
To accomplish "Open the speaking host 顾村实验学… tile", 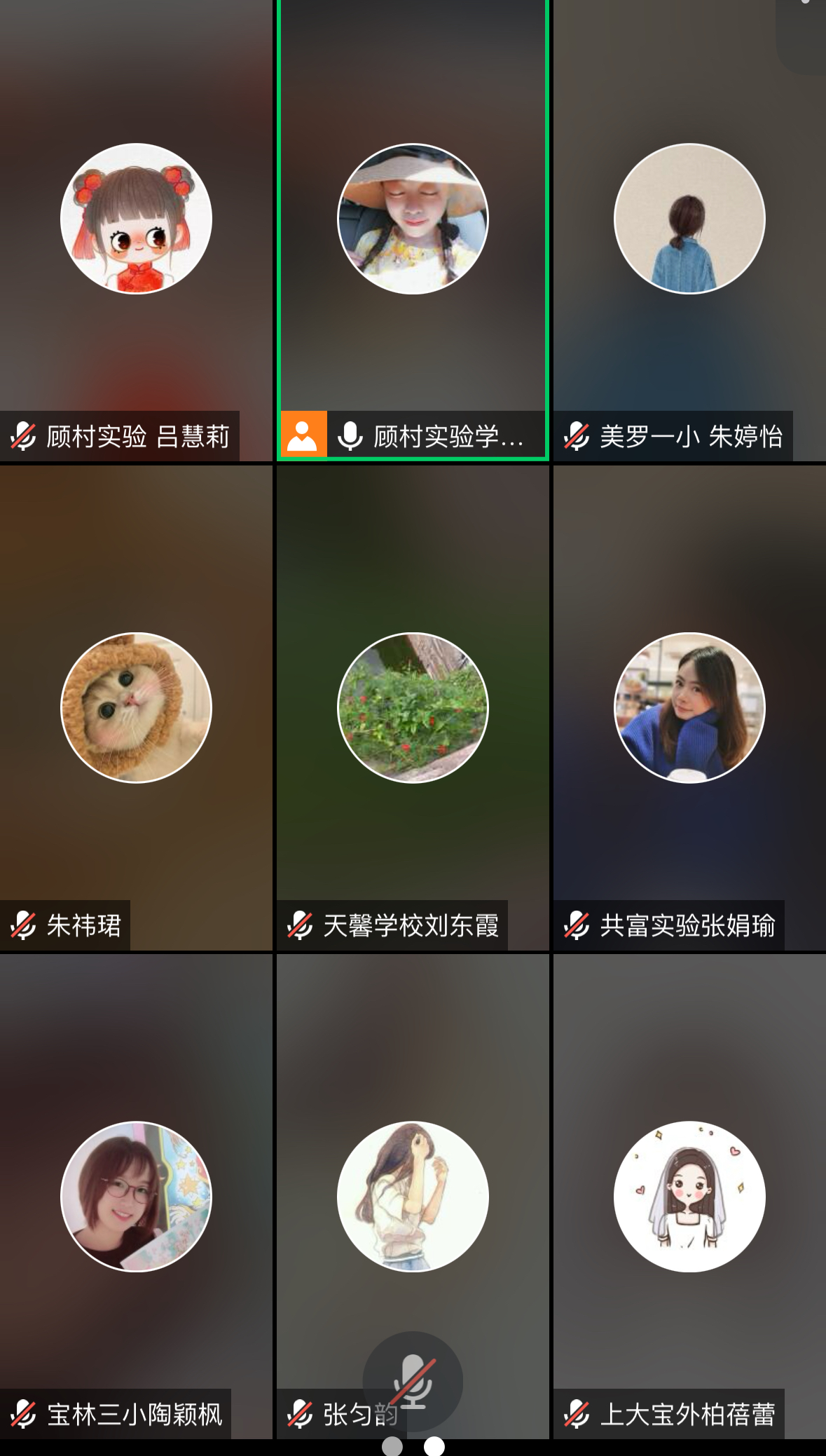I will coord(413,231).
